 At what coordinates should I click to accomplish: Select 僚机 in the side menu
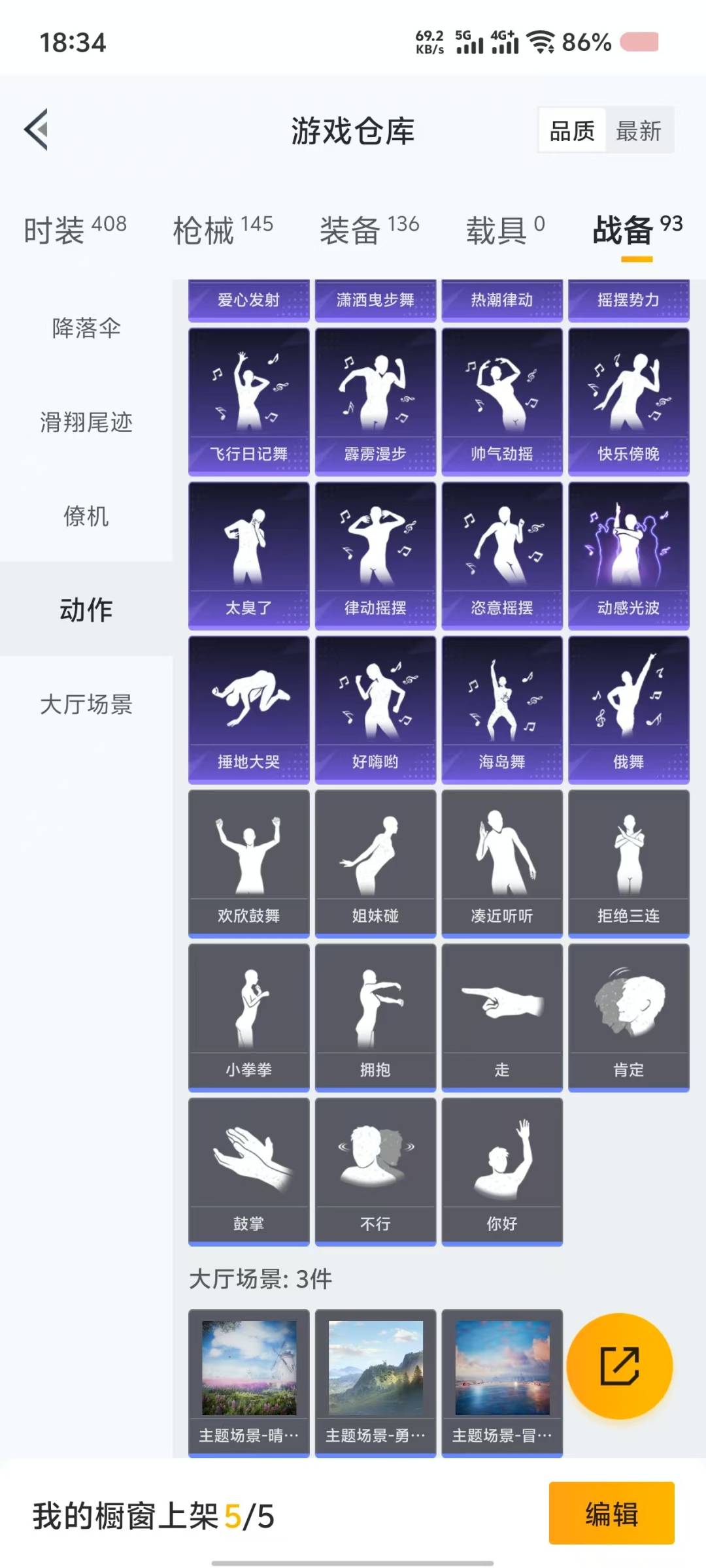coord(86,516)
